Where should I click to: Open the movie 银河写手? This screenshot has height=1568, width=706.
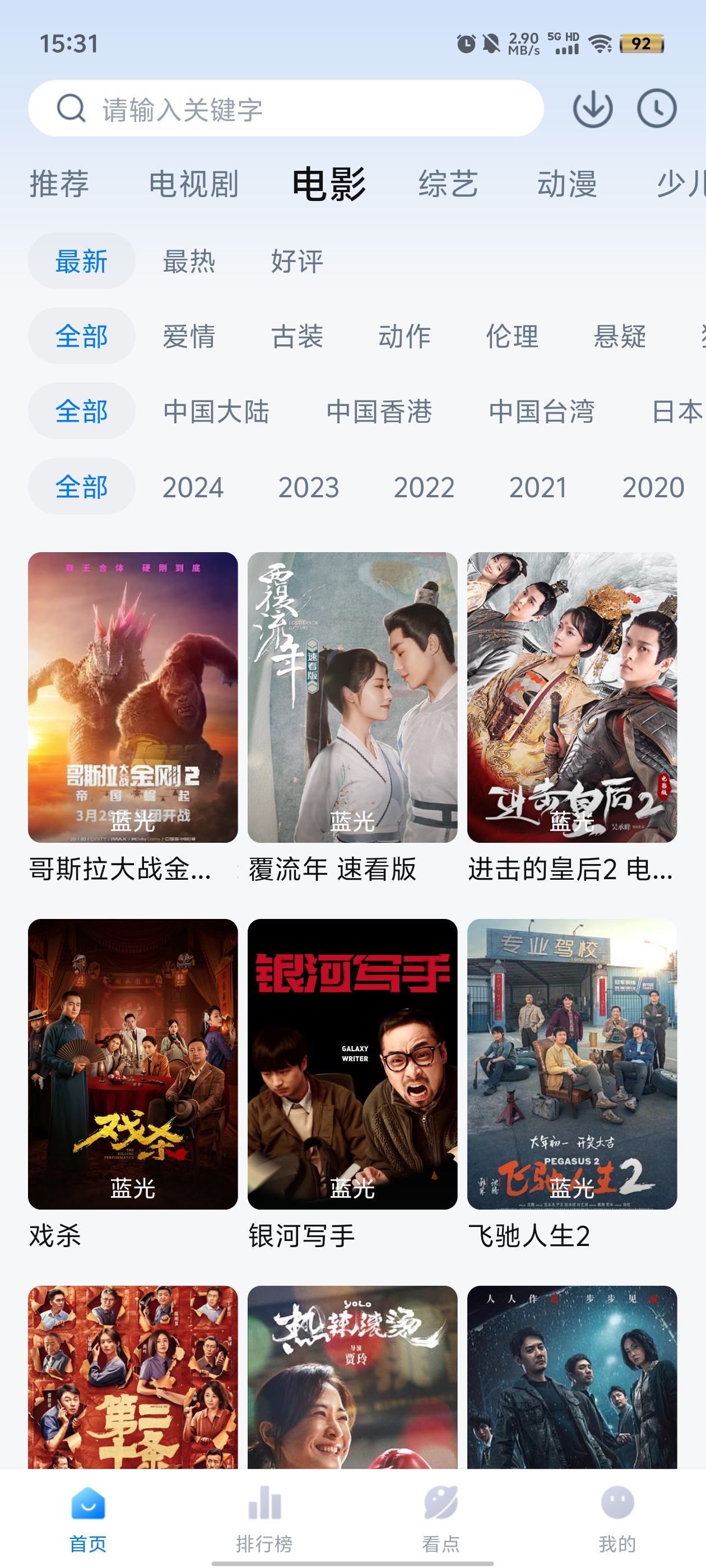[x=352, y=1064]
